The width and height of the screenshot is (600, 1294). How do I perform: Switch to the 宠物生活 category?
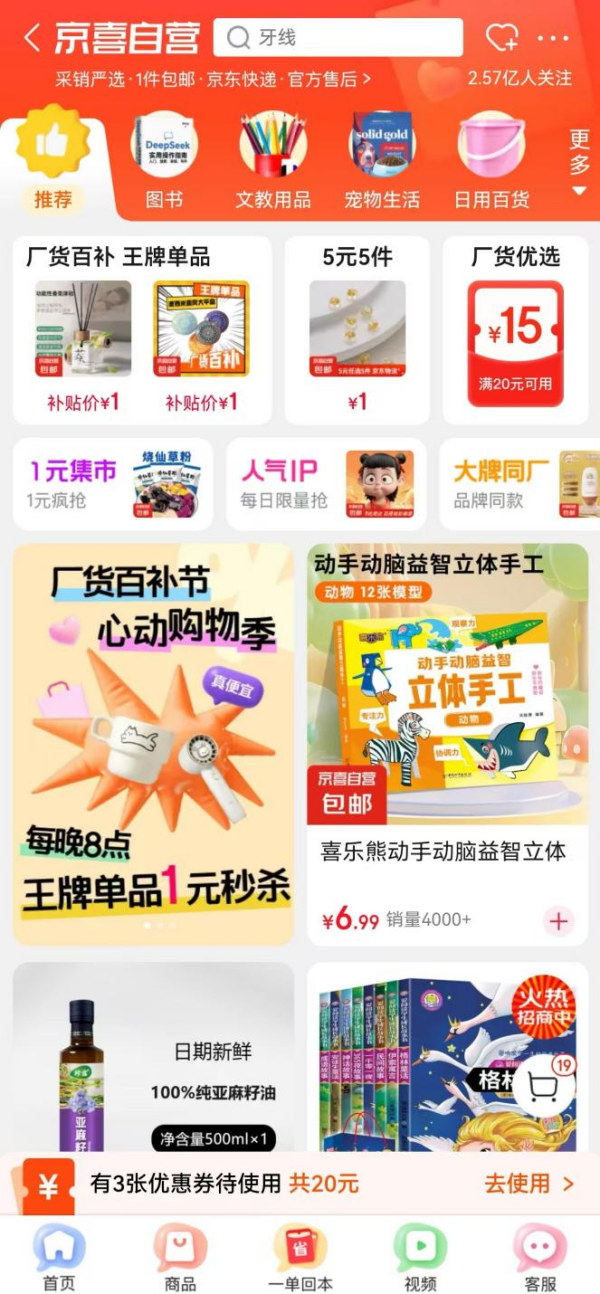pos(382,160)
